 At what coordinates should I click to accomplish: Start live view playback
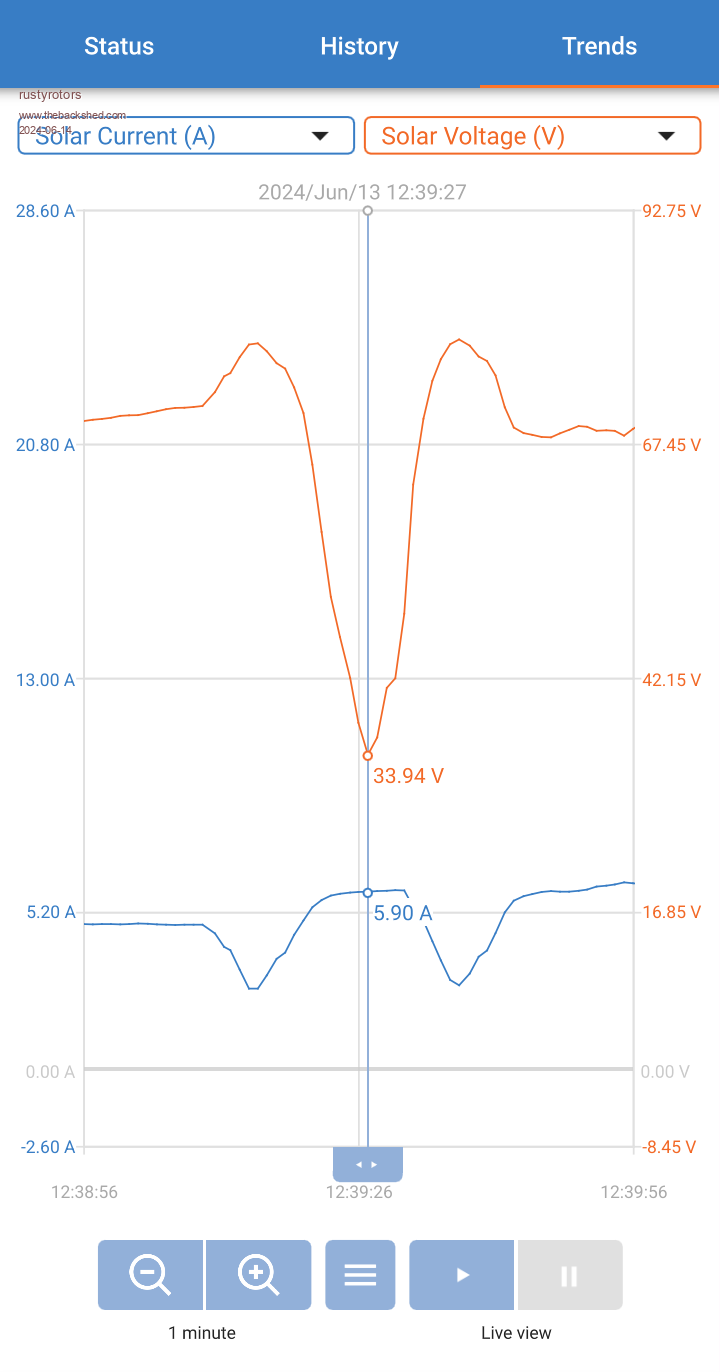tap(462, 1275)
